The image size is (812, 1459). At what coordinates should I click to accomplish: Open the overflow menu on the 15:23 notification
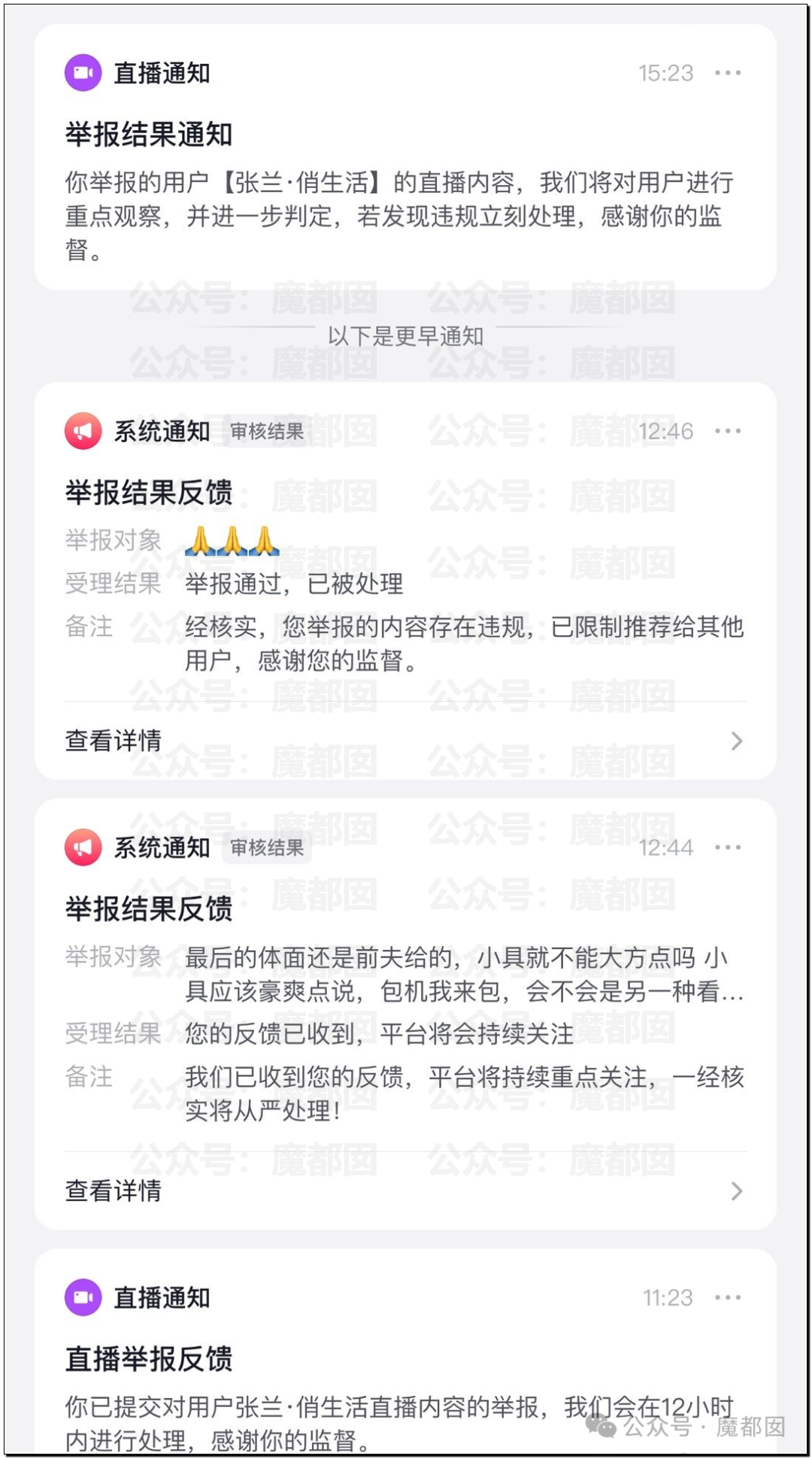[x=728, y=73]
